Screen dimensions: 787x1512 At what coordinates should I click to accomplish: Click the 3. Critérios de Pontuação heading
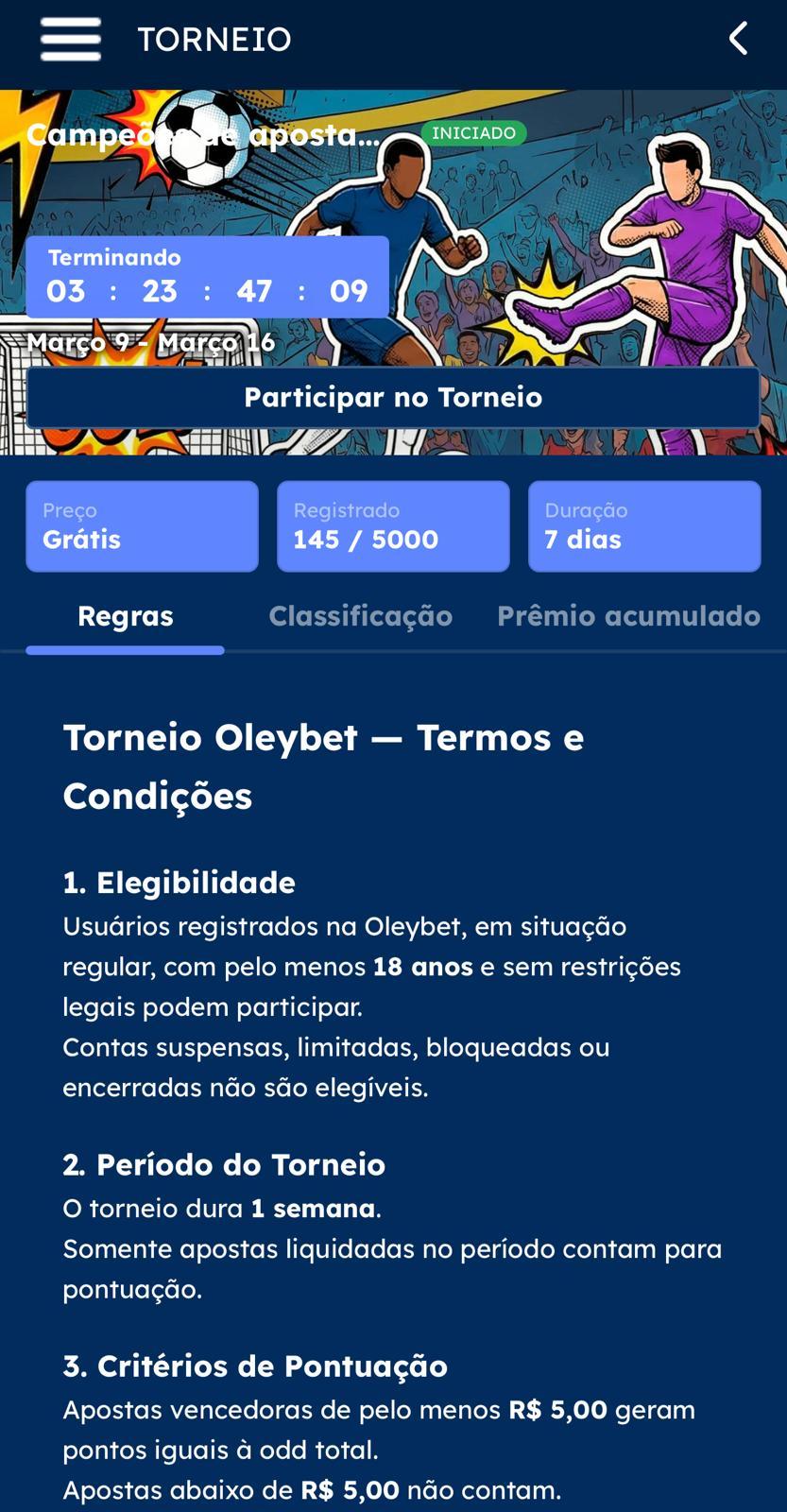tap(255, 1366)
